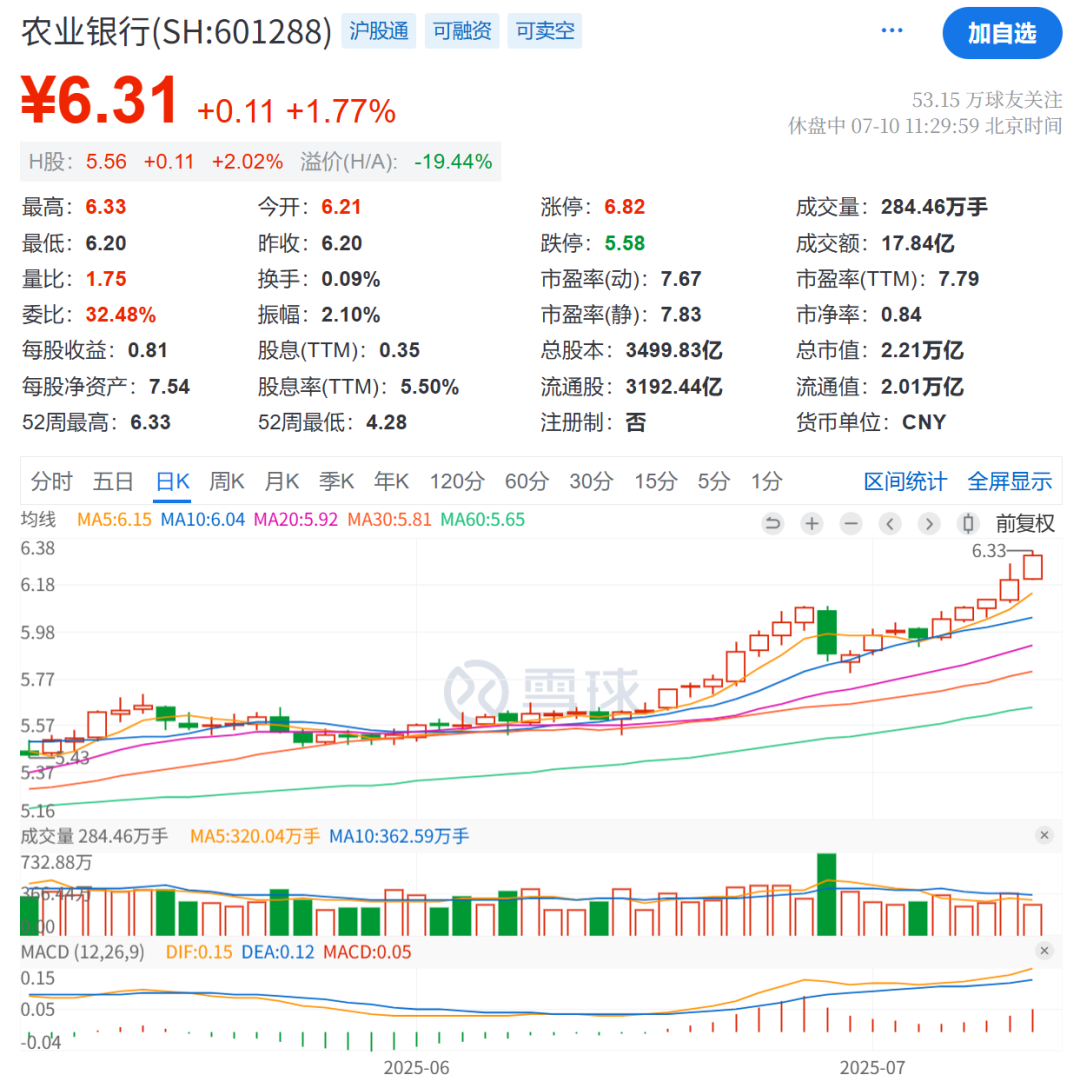Switch to 5分 interval chart
Screen dimensions: 1080x1088
714,481
